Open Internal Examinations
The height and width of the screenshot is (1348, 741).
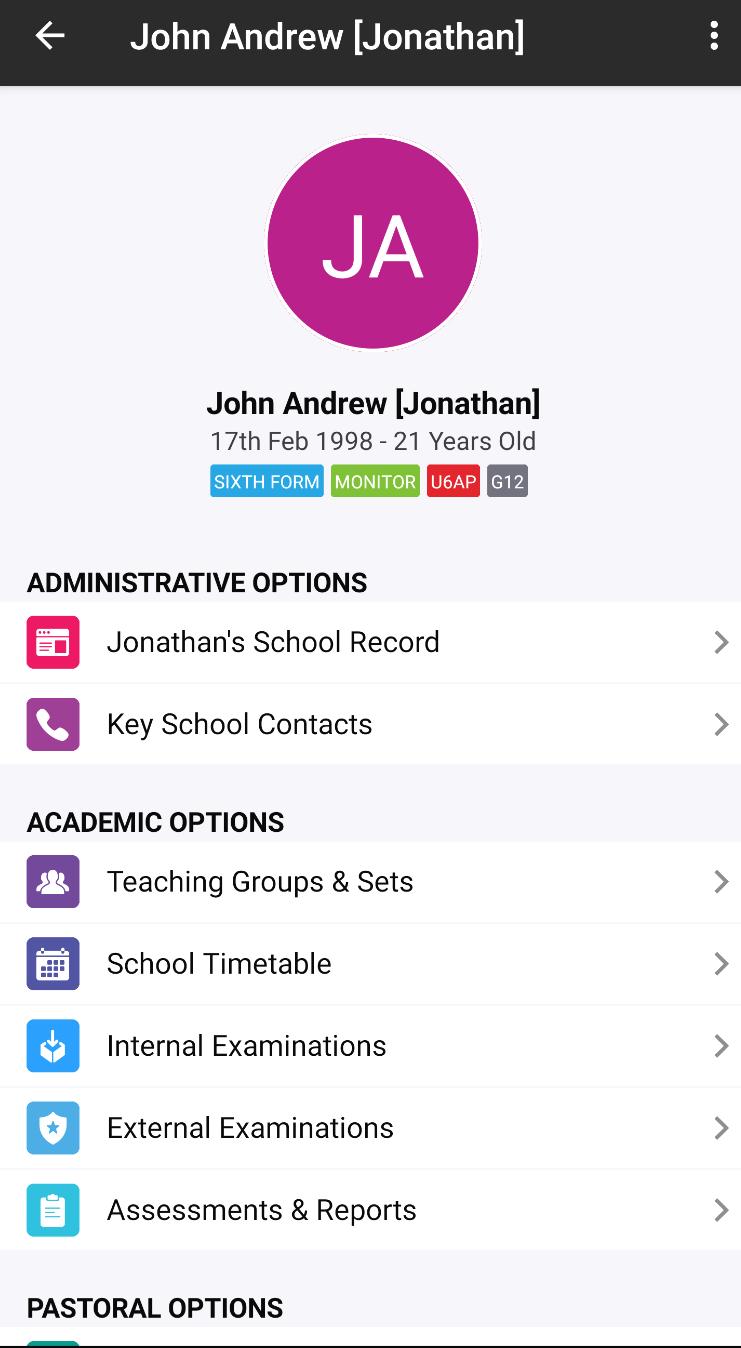coord(370,1046)
